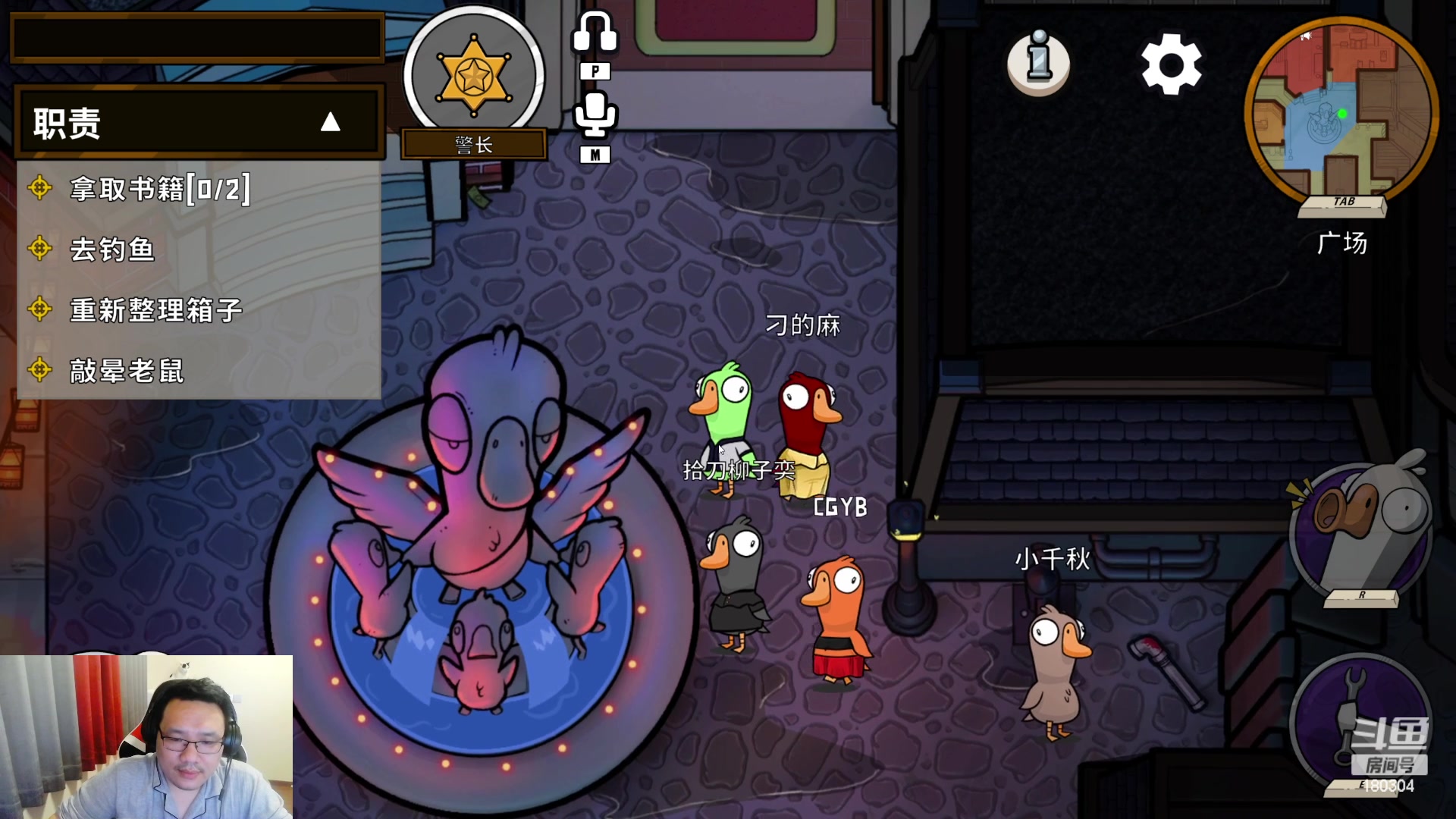The height and width of the screenshot is (819, 1456).
Task: Open the circular minimap
Action: click(x=1341, y=112)
